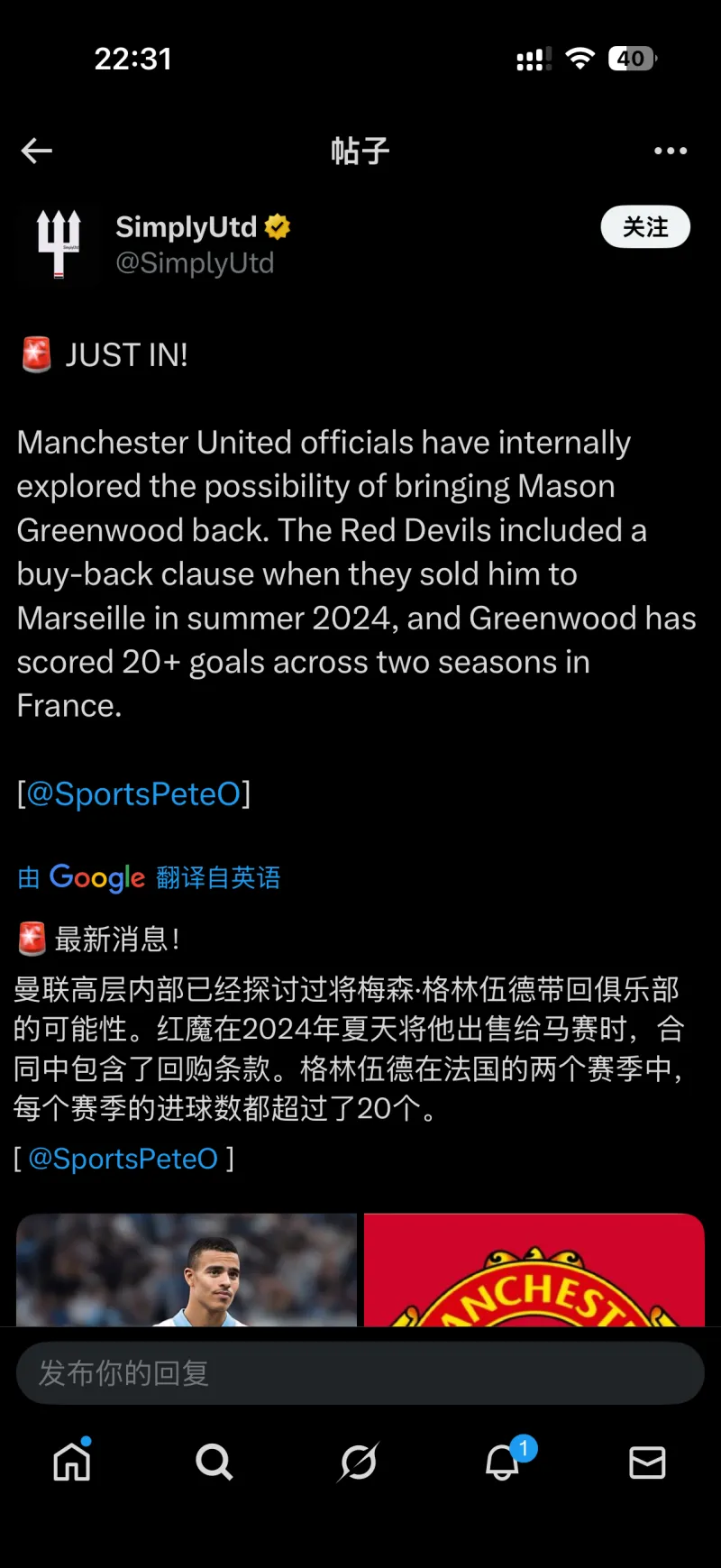Open the three-dot overflow menu
The image size is (721, 1568).
click(671, 151)
